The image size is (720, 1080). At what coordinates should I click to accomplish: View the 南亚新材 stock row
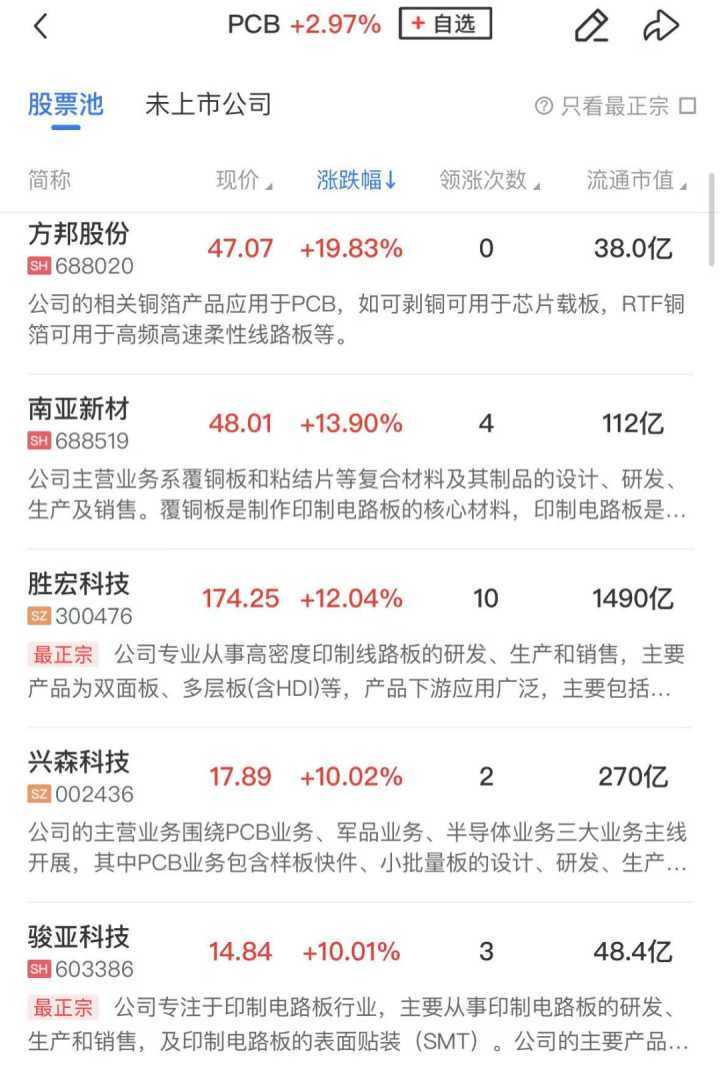point(79,409)
